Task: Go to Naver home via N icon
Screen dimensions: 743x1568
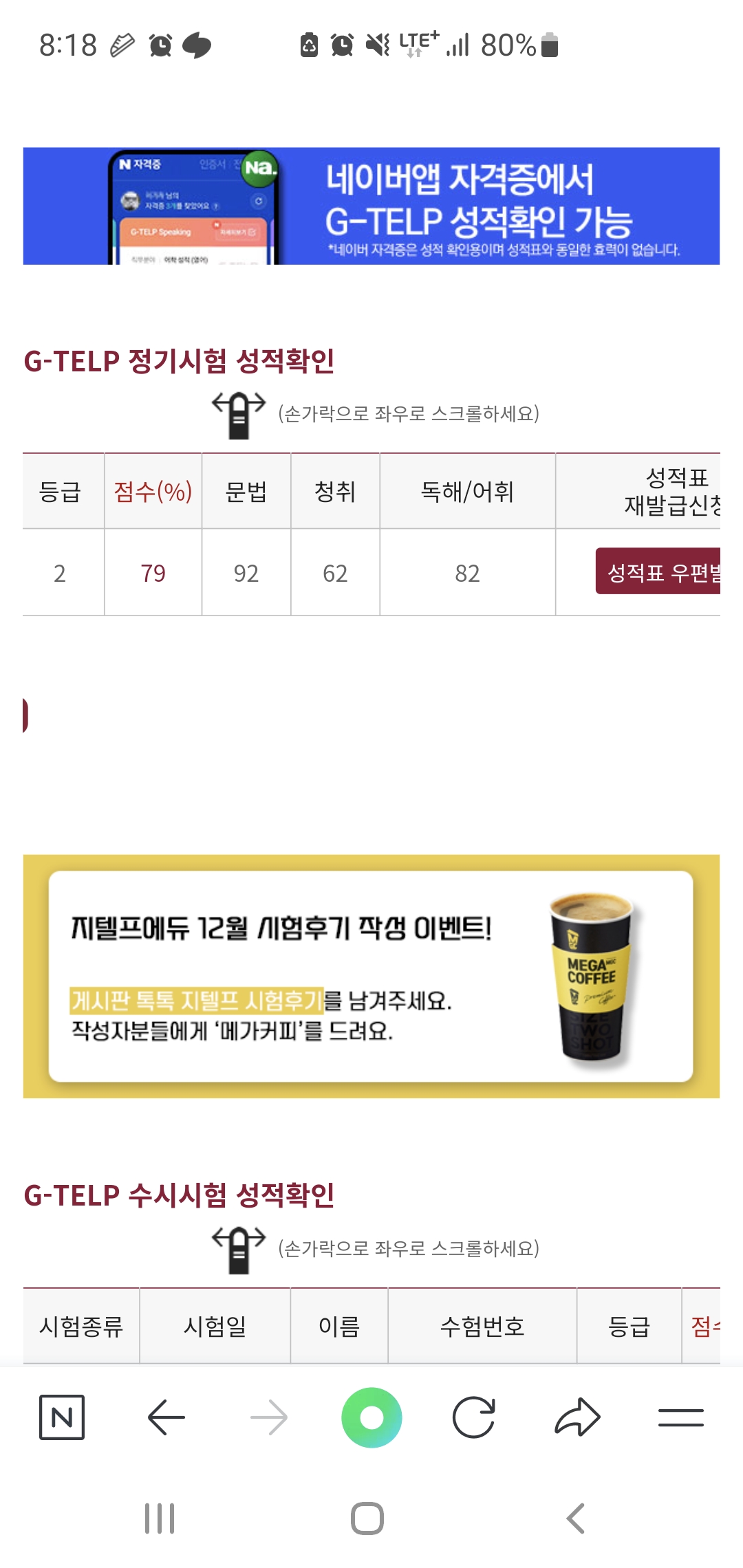Action: click(62, 1417)
